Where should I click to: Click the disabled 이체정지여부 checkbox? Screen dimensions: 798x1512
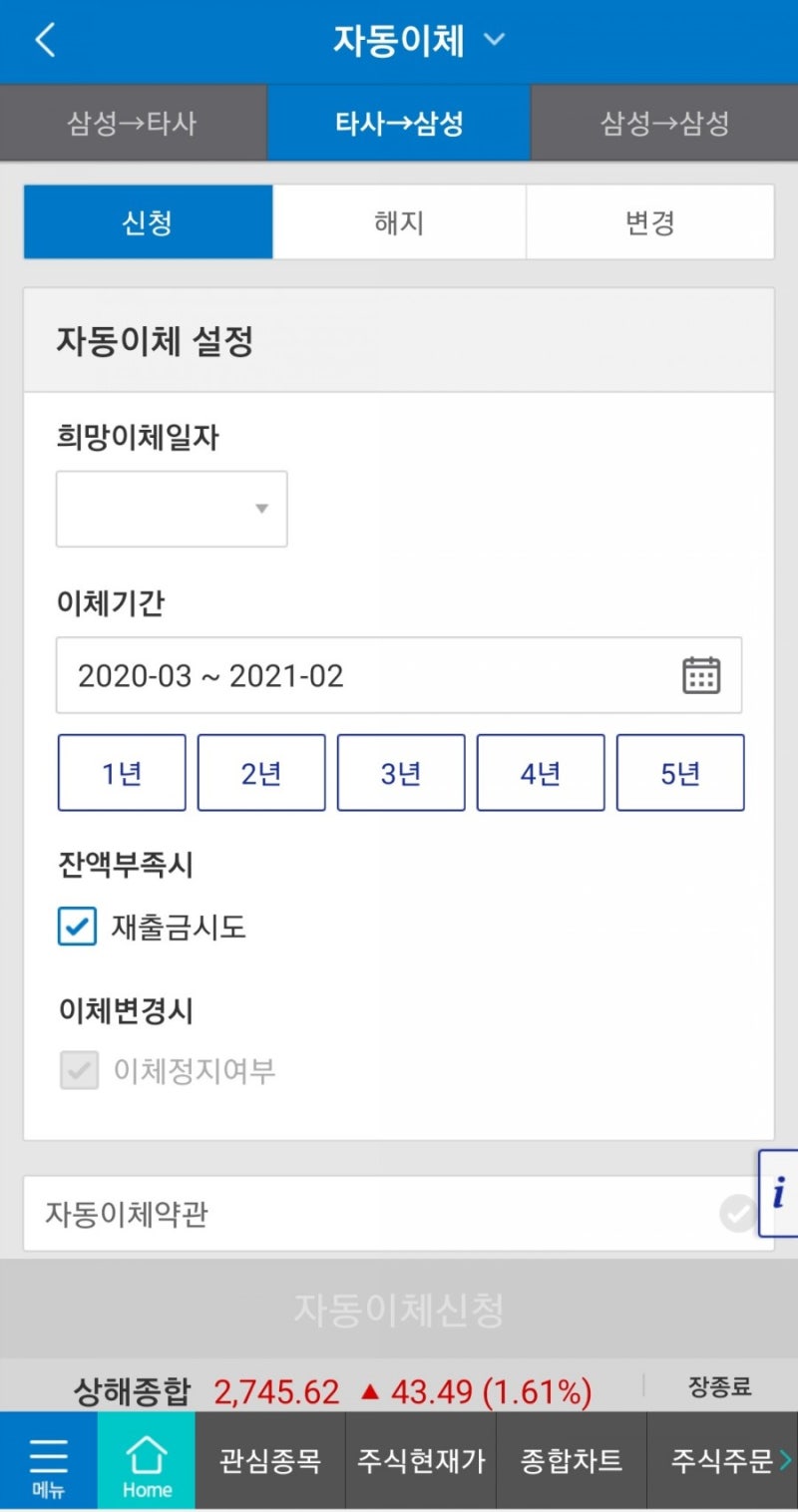[x=78, y=1071]
